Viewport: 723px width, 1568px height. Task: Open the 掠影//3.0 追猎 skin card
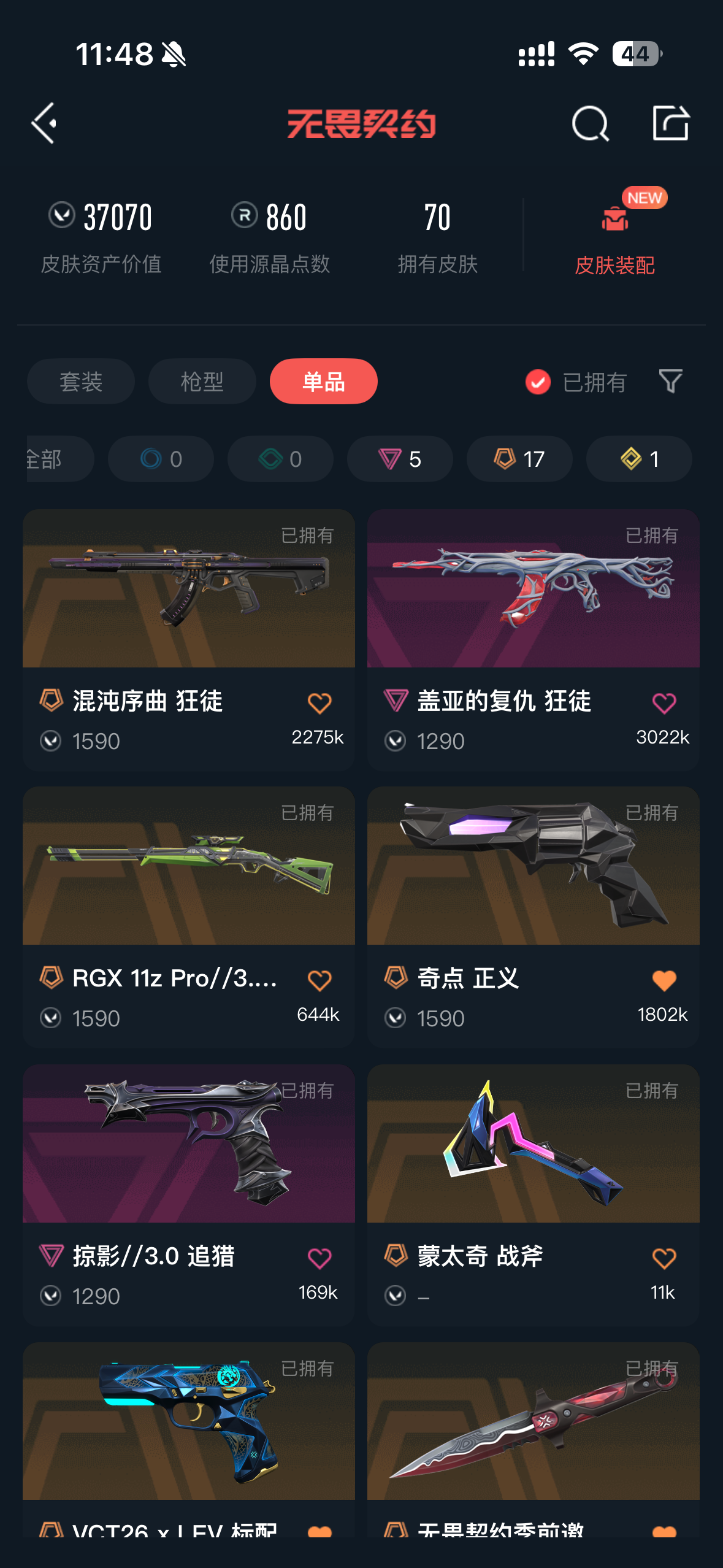pyautogui.click(x=189, y=1195)
